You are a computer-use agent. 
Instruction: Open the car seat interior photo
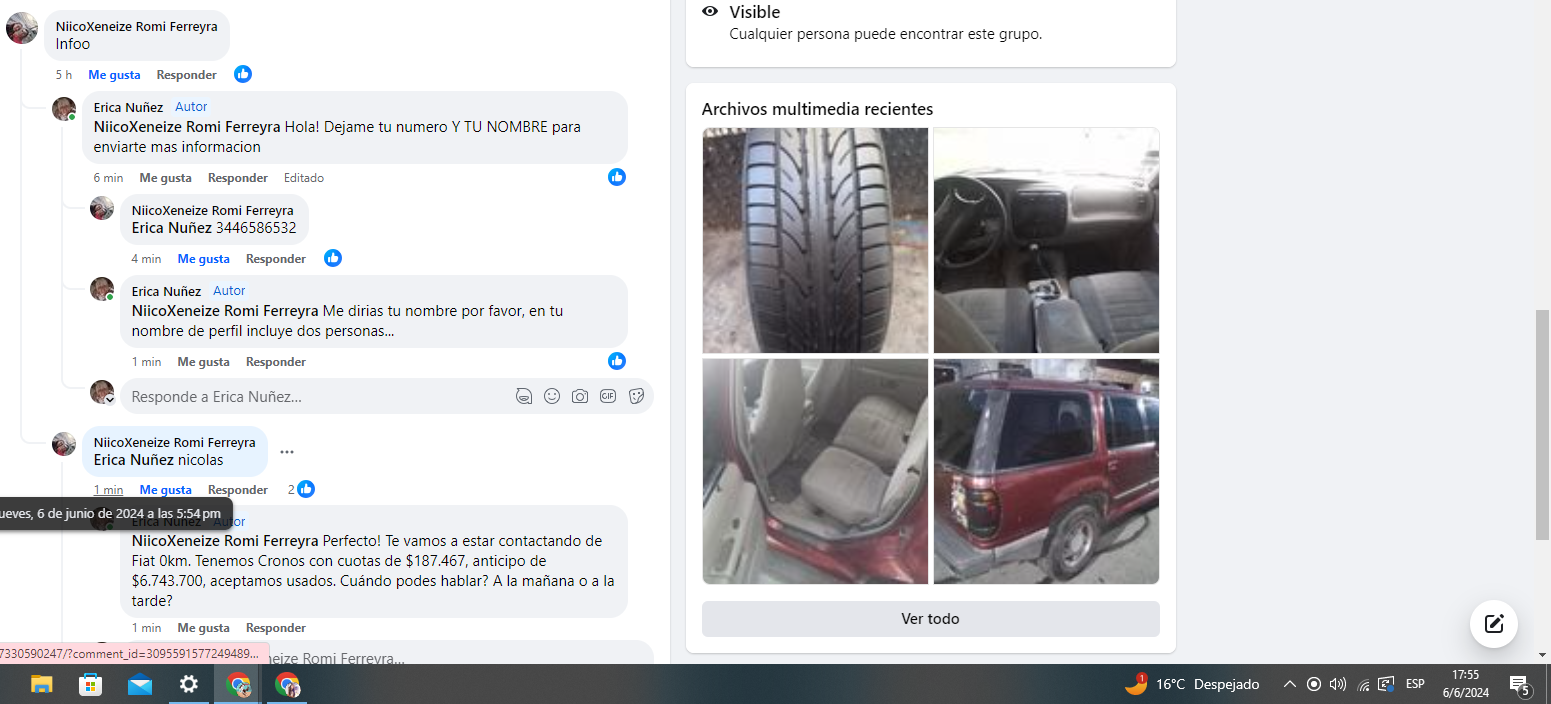[815, 471]
